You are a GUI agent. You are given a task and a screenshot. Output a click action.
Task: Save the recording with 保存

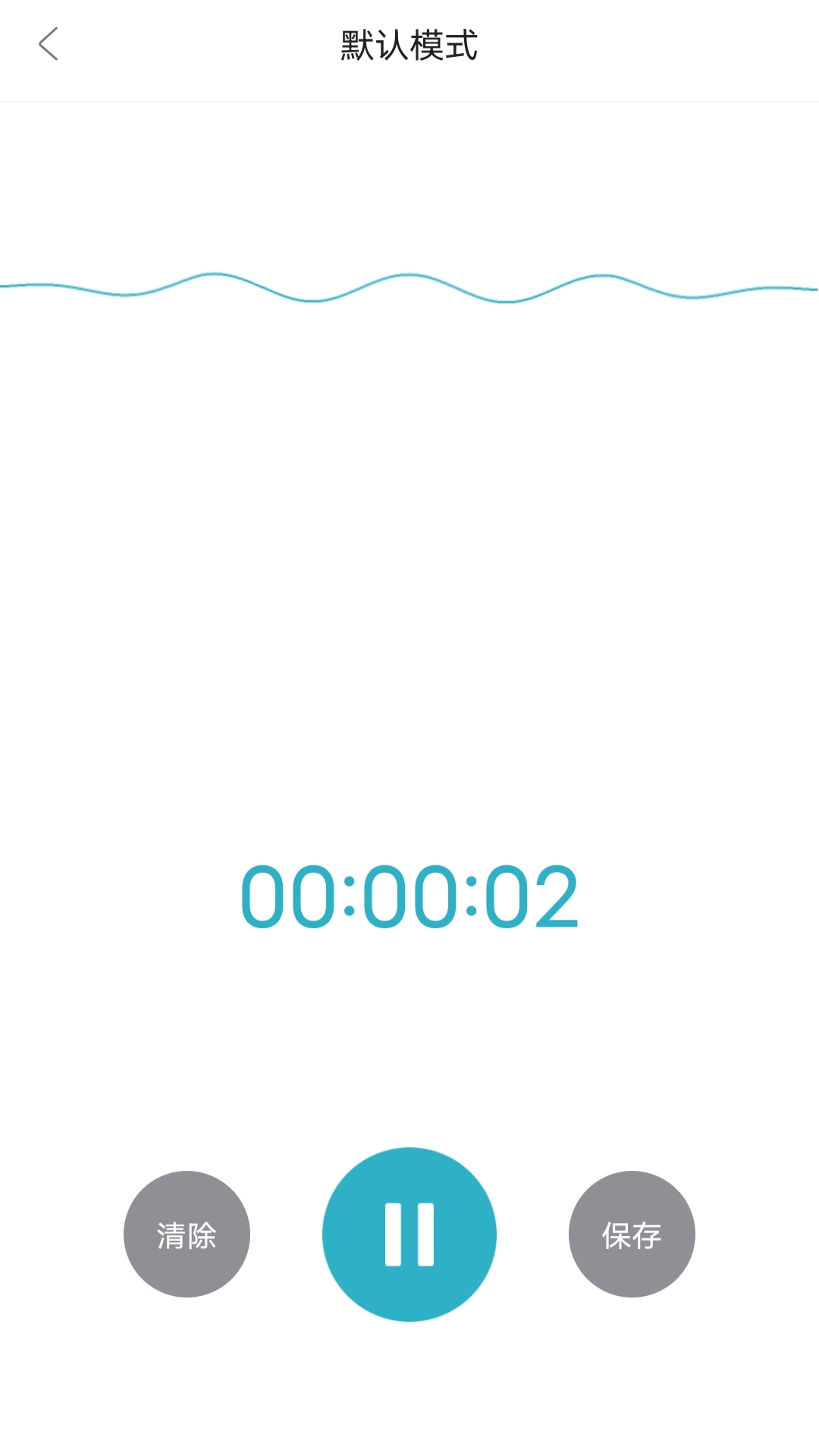click(632, 1234)
